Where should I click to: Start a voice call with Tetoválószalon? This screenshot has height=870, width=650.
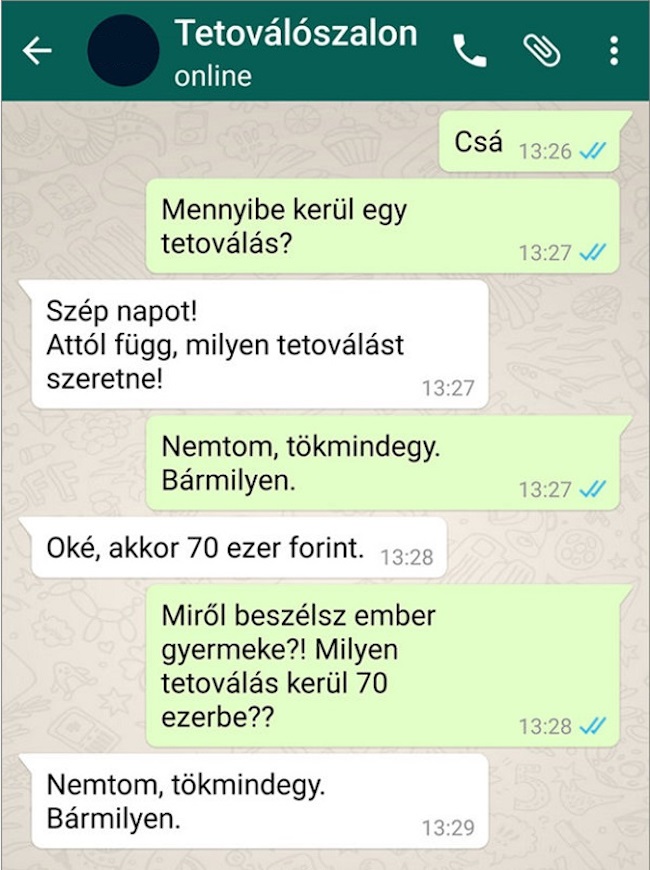click(469, 51)
